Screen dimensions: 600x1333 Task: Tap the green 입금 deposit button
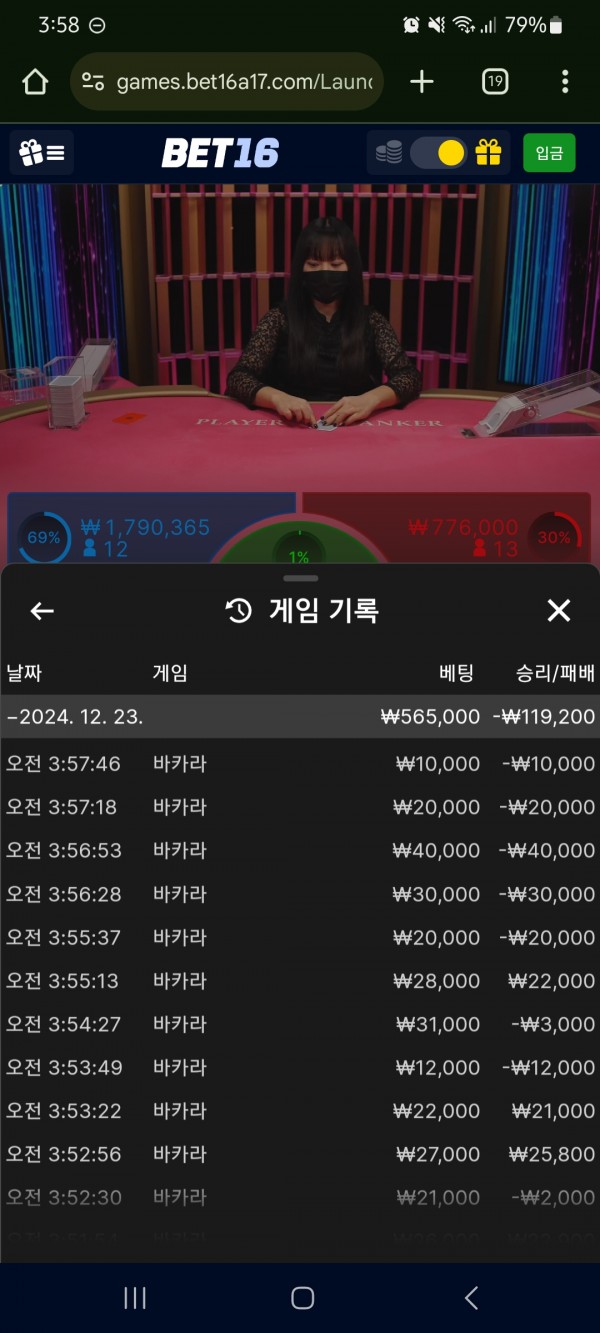click(549, 153)
